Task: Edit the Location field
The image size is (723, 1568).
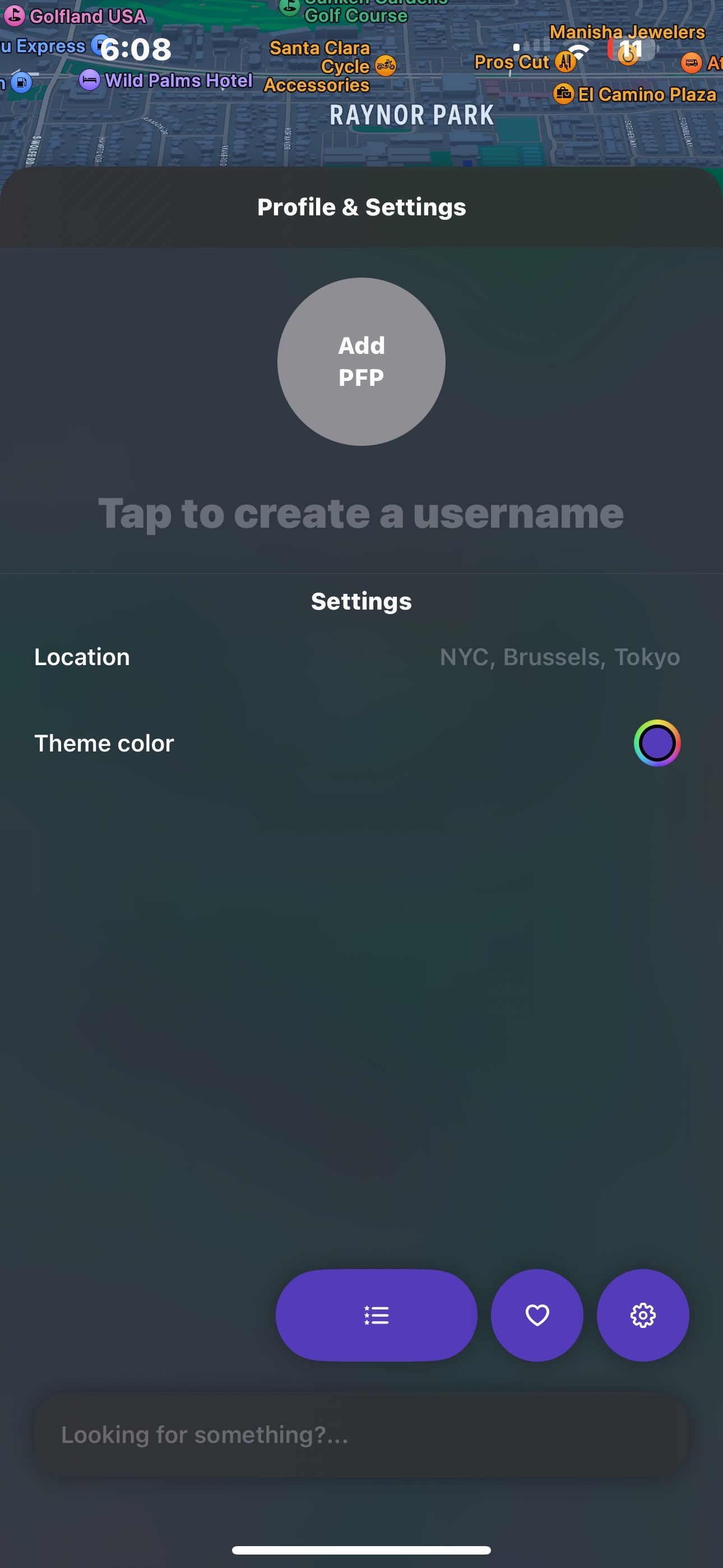Action: point(559,657)
